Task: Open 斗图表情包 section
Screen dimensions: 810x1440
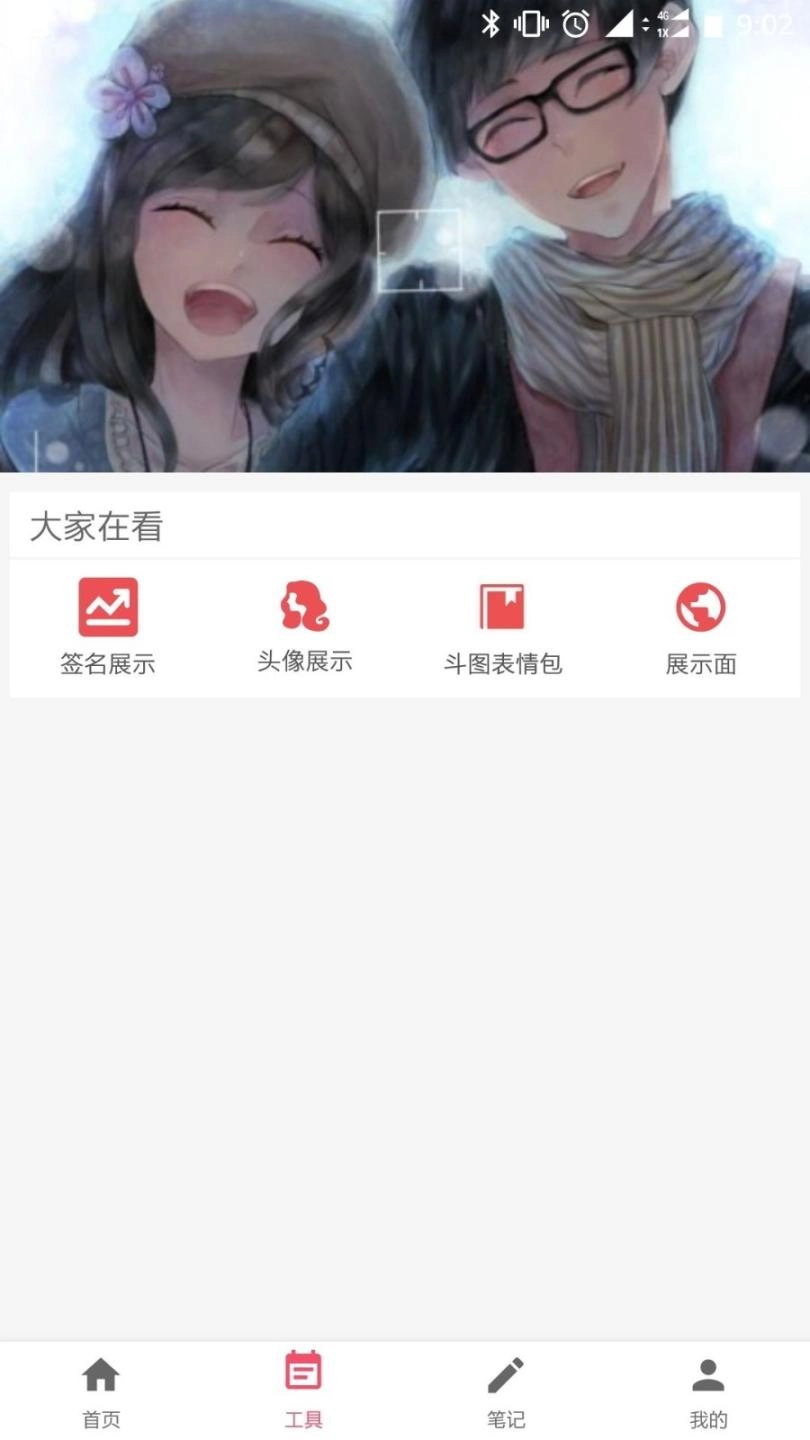Action: pyautogui.click(x=502, y=627)
